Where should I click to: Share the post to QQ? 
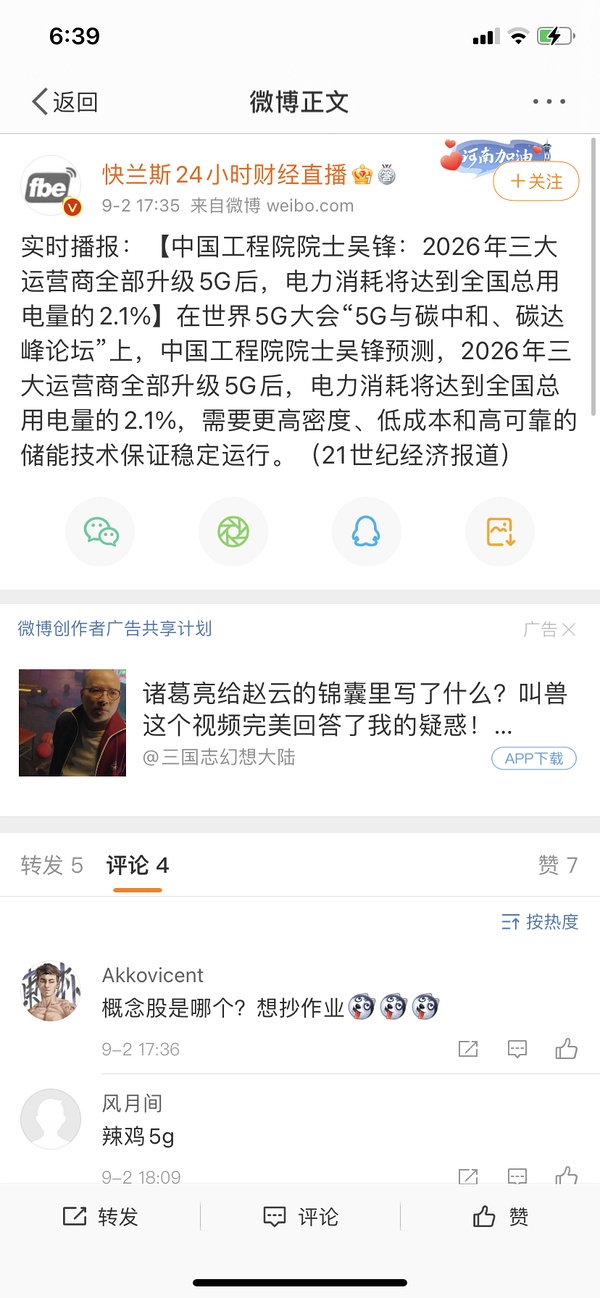(366, 531)
